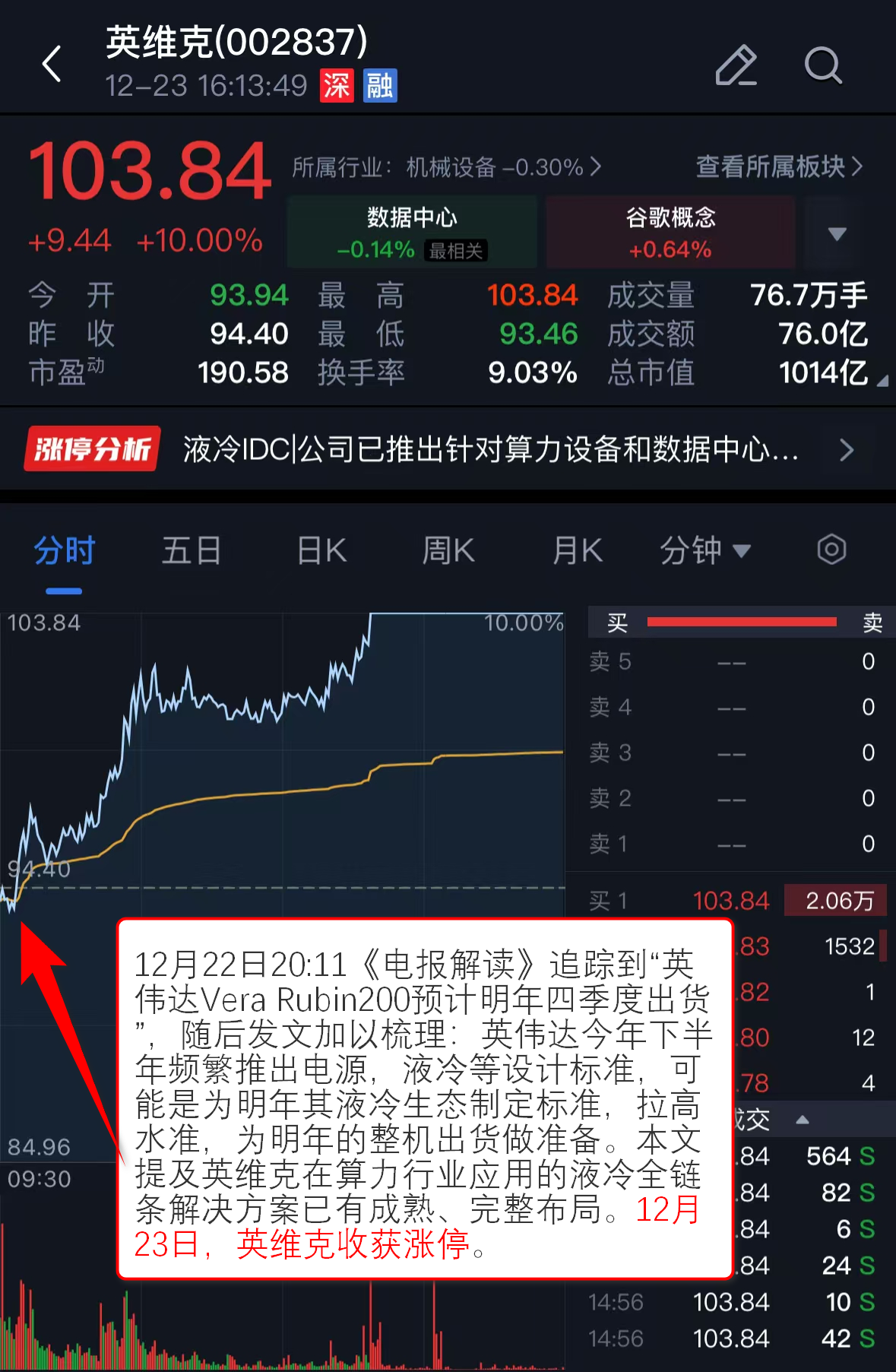896x1372 pixels.
Task: Show the 周K chart
Action: point(448,550)
